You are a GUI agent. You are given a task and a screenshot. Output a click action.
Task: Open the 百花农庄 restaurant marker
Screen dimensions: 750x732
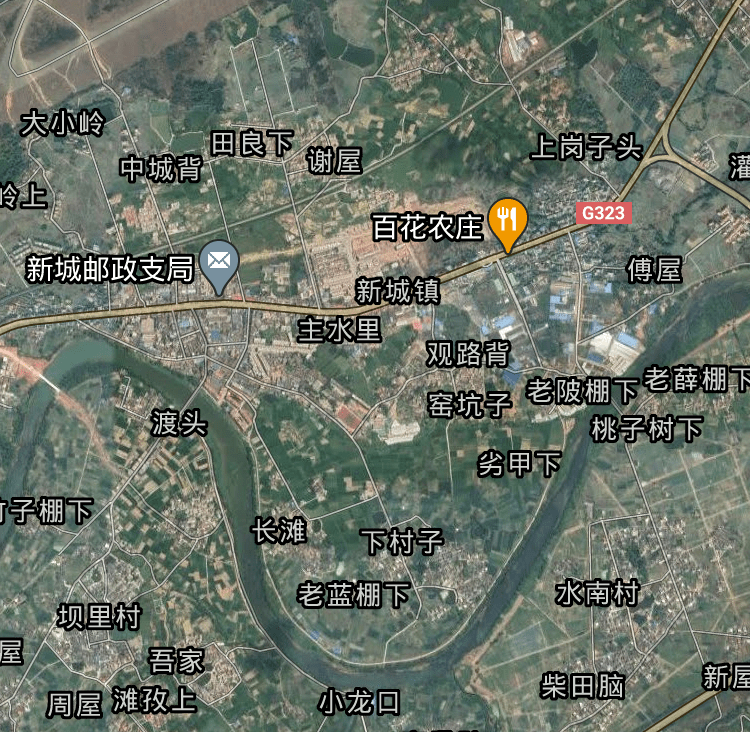pos(508,222)
